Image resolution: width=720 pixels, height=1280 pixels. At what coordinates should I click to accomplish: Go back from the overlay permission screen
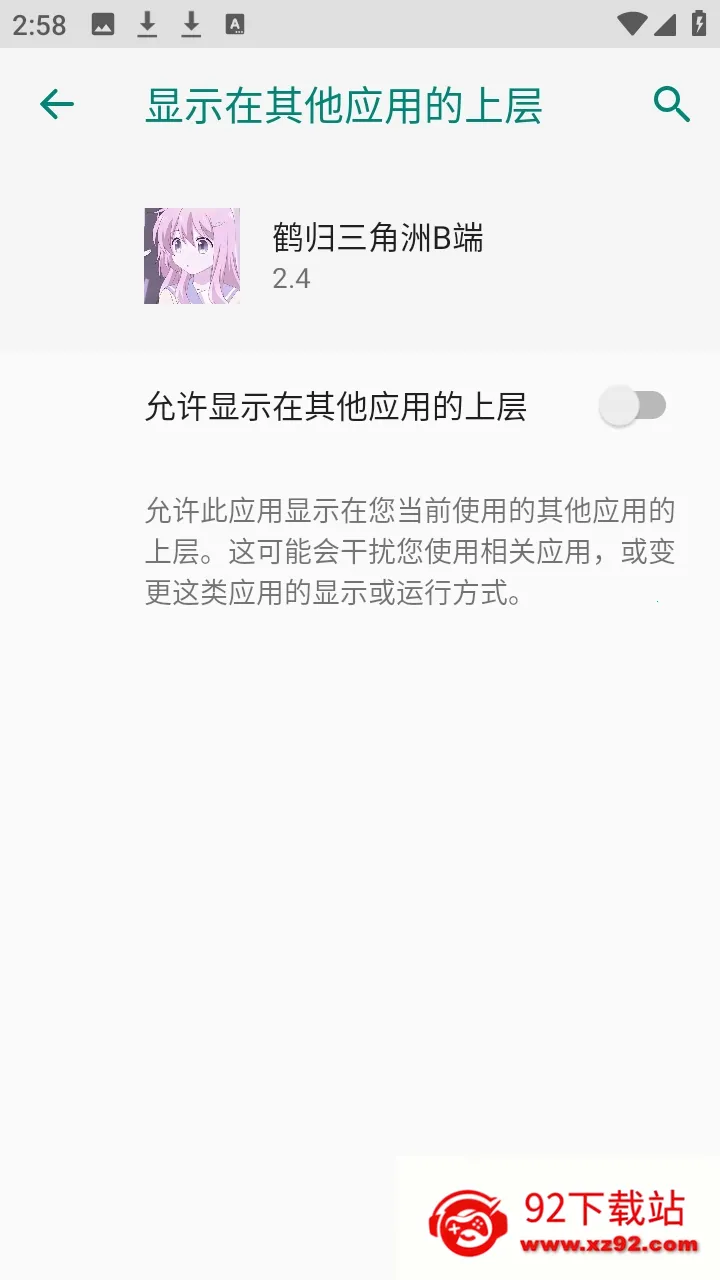point(57,104)
